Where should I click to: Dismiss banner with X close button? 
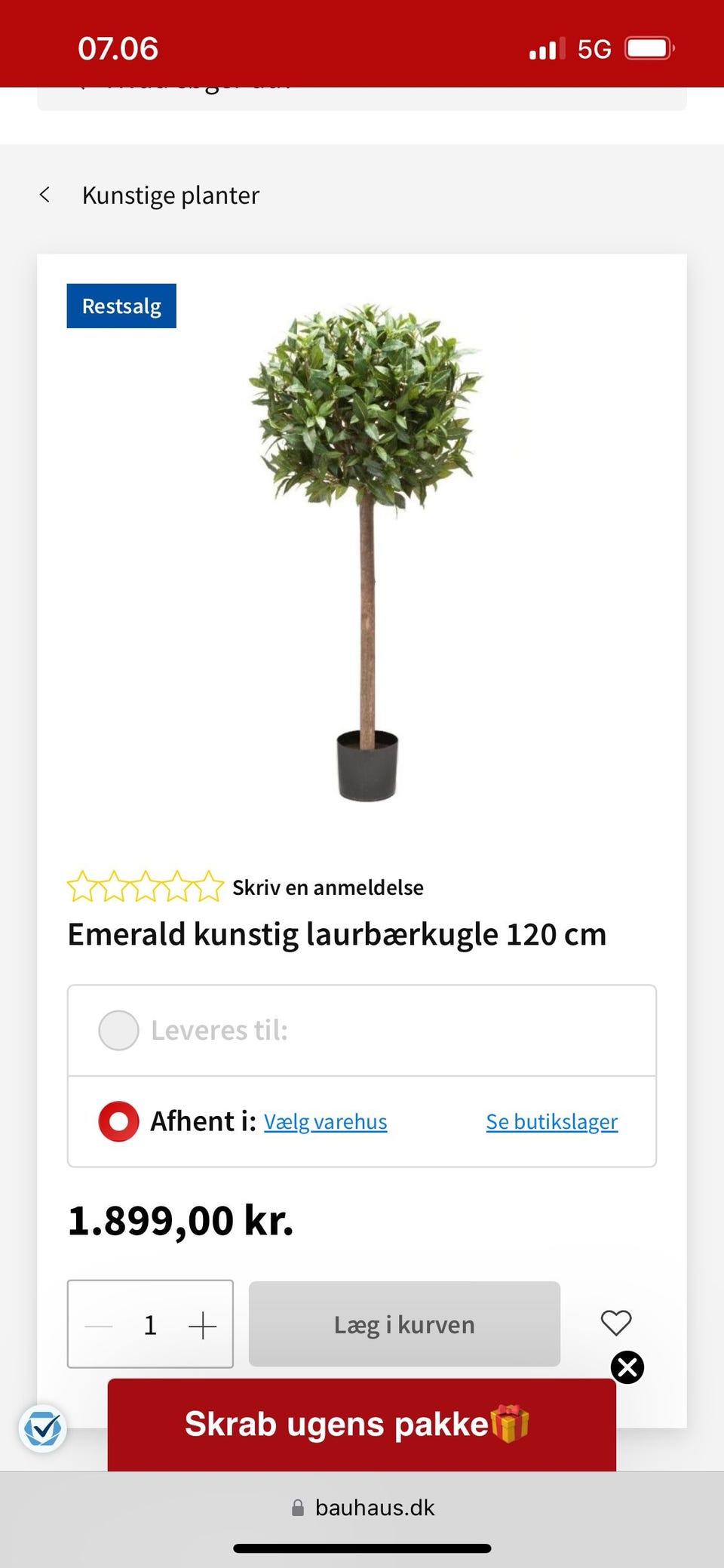[627, 1368]
